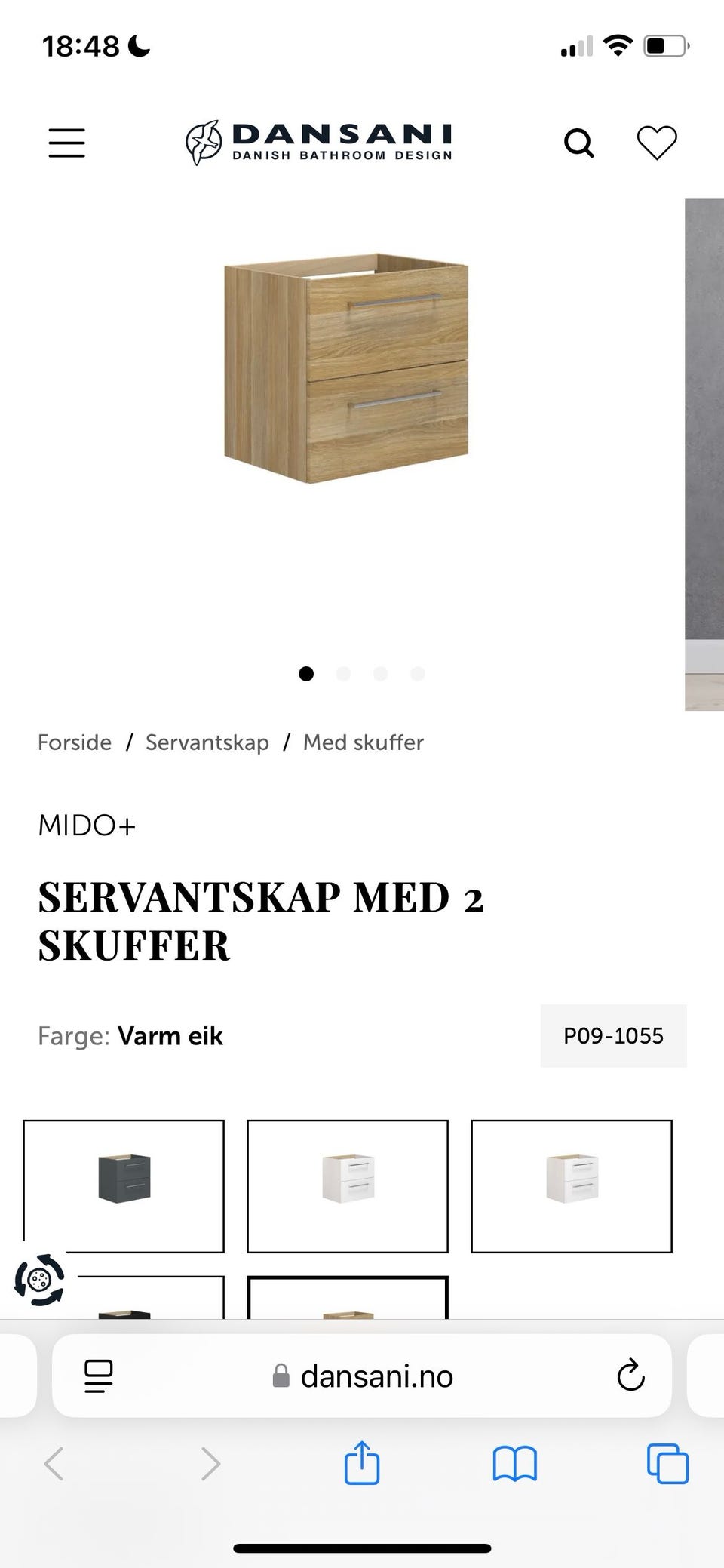
Task: Navigate to Med skuffer breadcrumb
Action: (363, 742)
